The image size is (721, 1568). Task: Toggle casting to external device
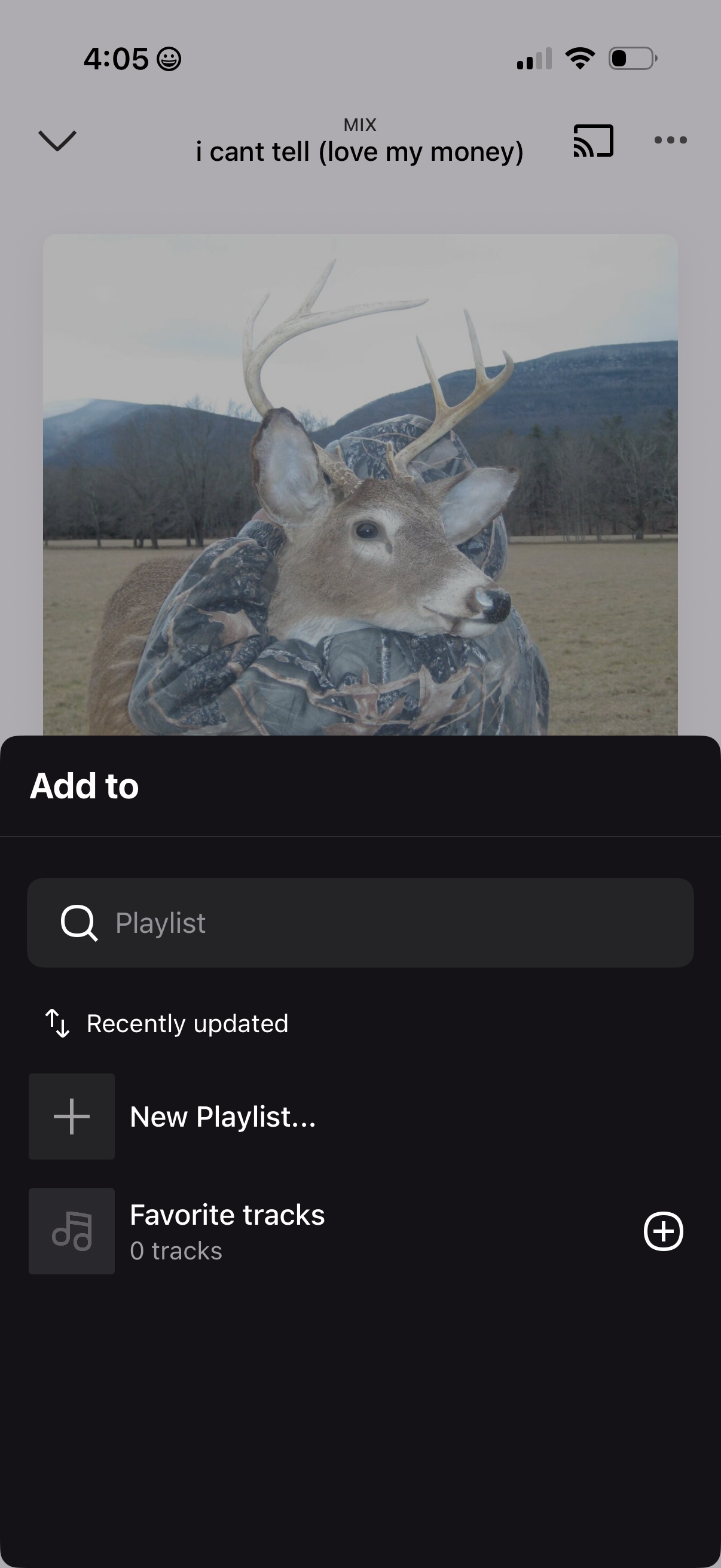593,141
